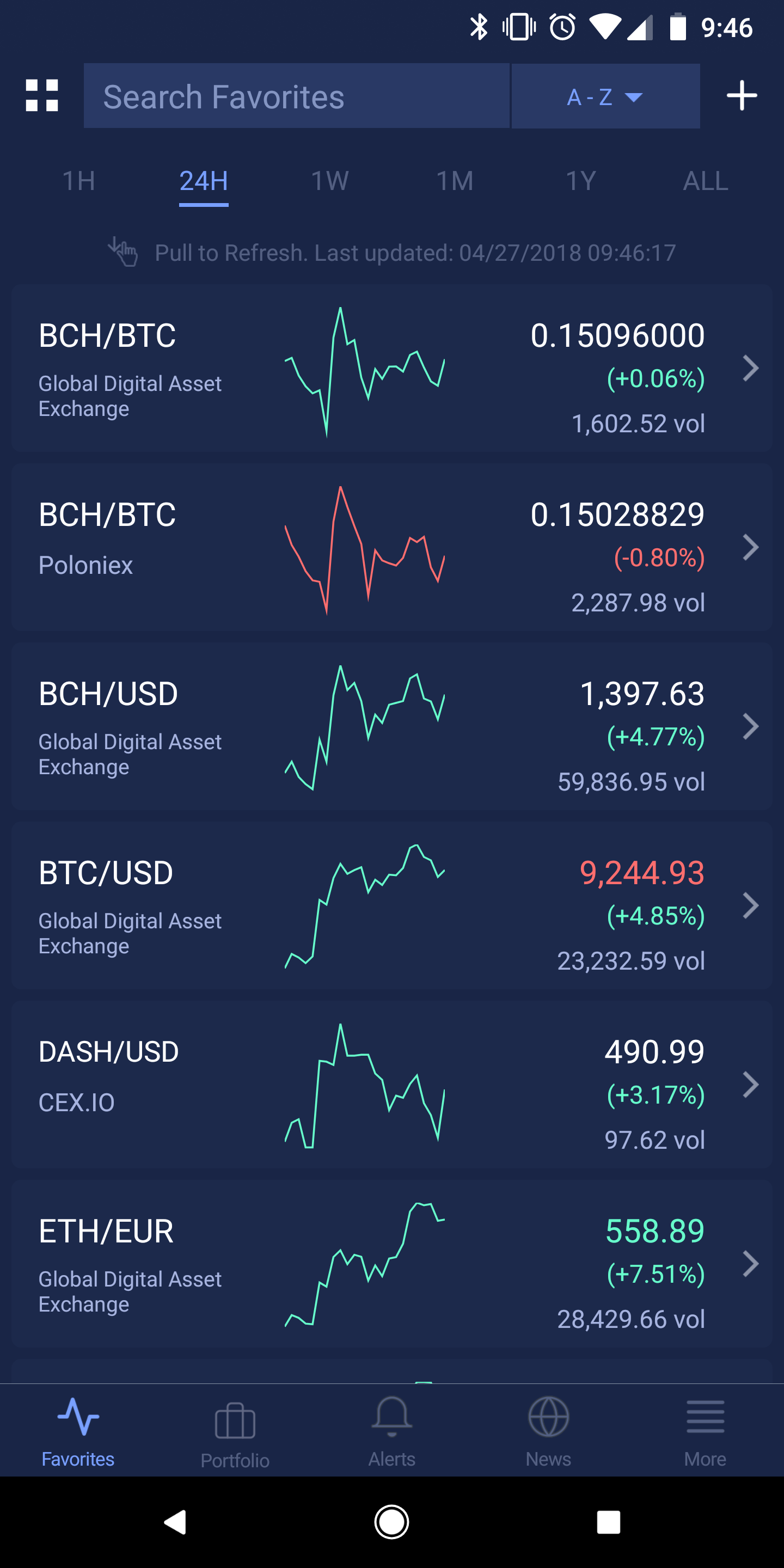This screenshot has height=1568, width=784.
Task: Select the 1Y time range
Action: click(x=580, y=181)
